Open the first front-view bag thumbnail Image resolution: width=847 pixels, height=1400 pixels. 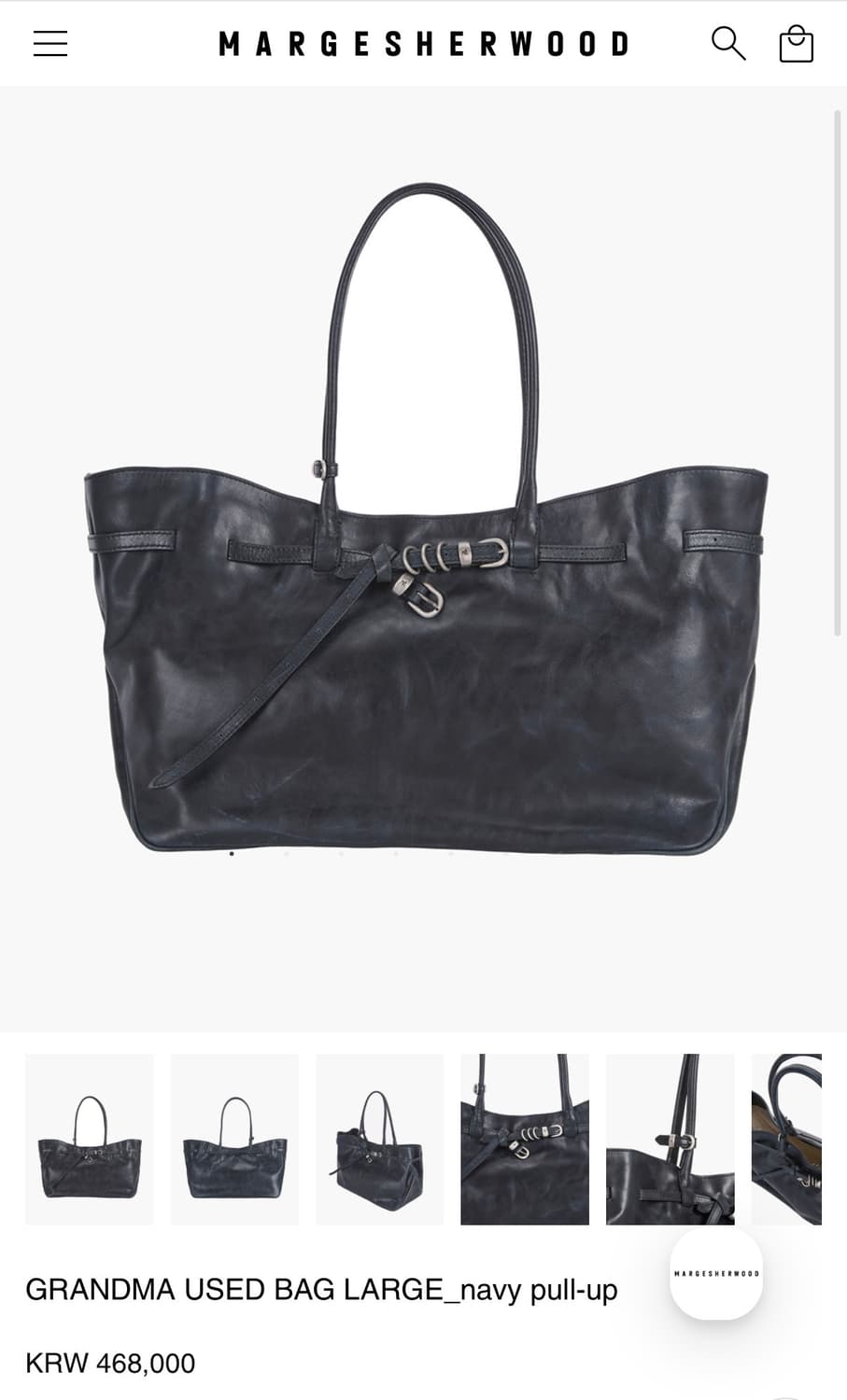[x=89, y=1139]
